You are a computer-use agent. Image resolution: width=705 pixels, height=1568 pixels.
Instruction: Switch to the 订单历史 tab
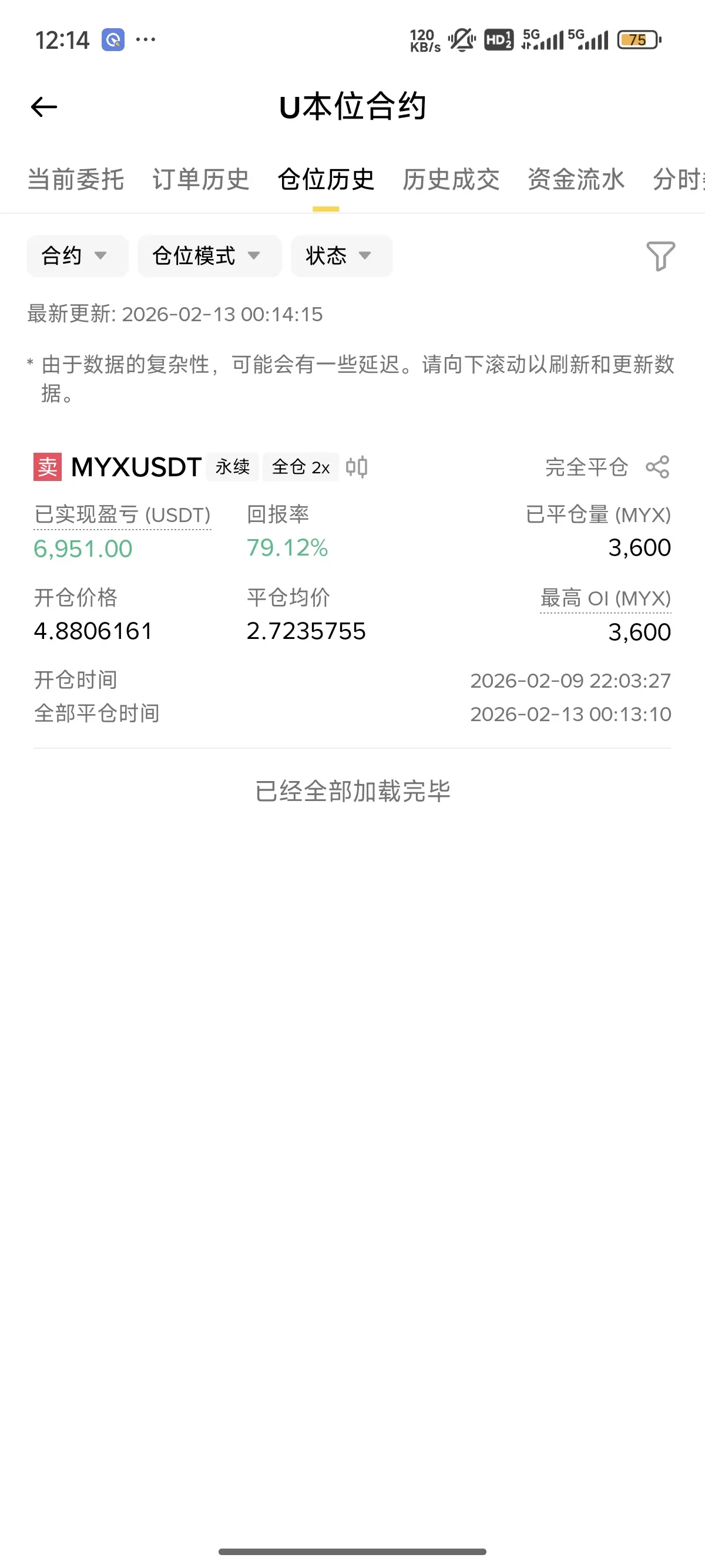click(201, 180)
